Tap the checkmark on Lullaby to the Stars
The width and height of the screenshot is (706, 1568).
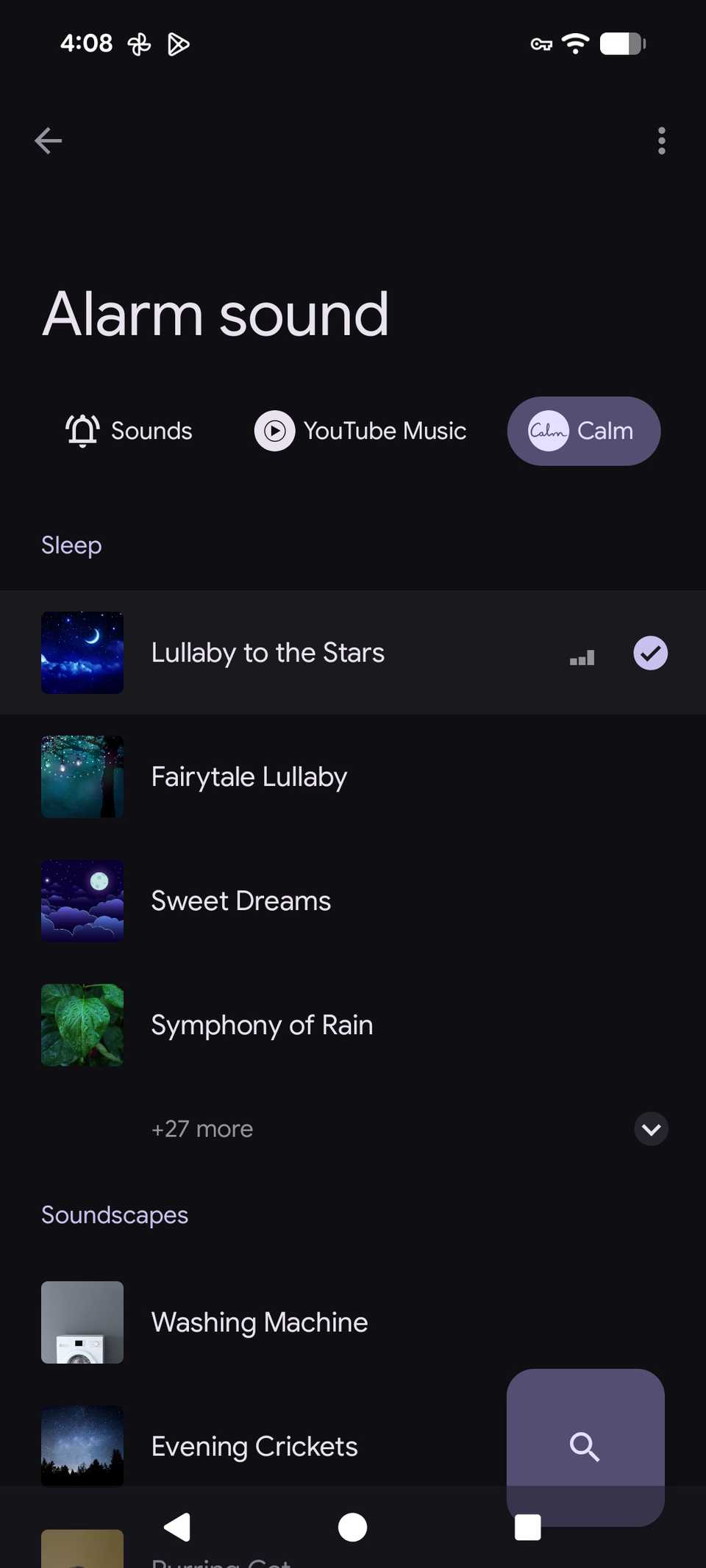pos(650,653)
